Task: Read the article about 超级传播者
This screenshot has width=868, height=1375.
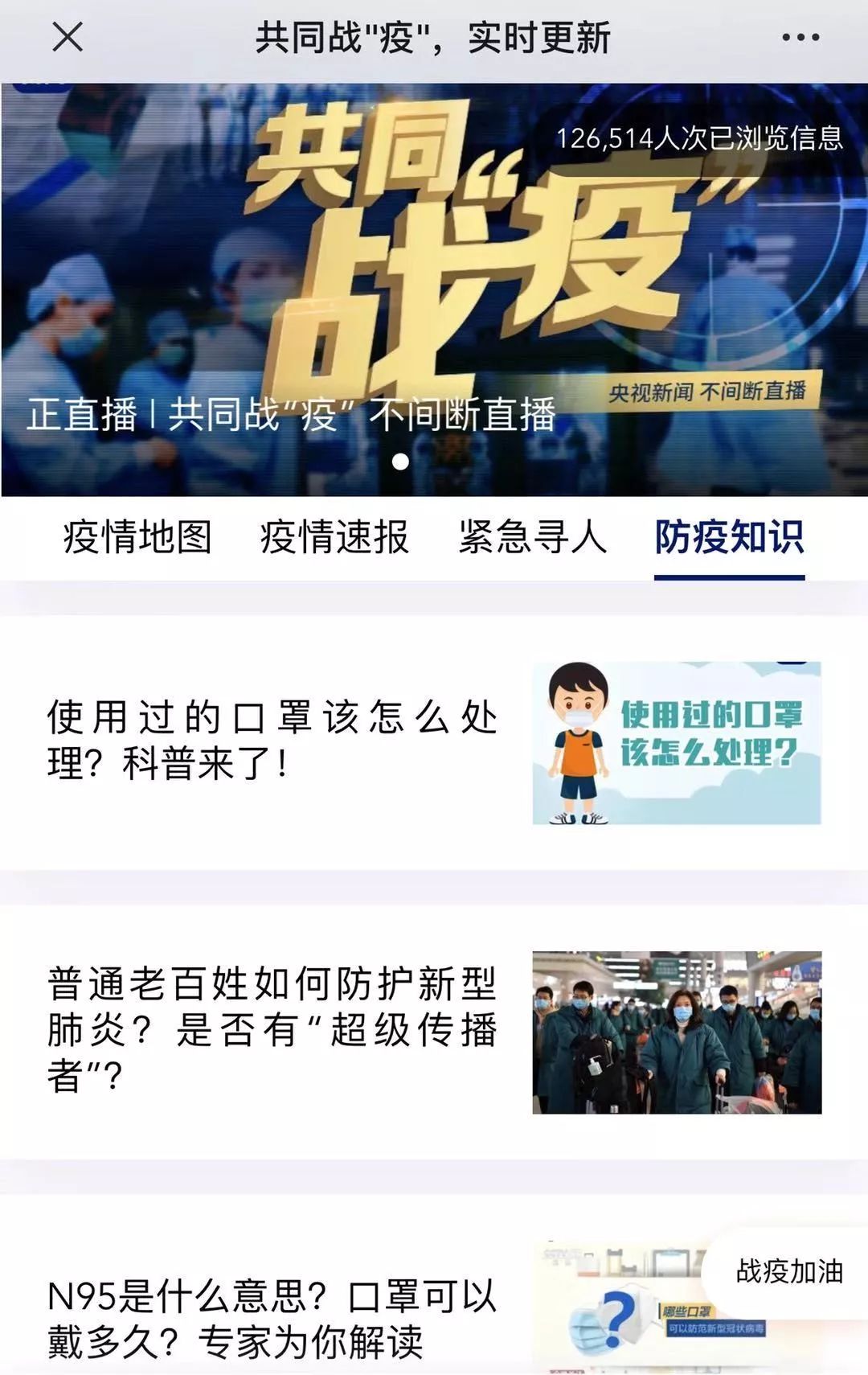Action: pyautogui.click(x=273, y=1029)
